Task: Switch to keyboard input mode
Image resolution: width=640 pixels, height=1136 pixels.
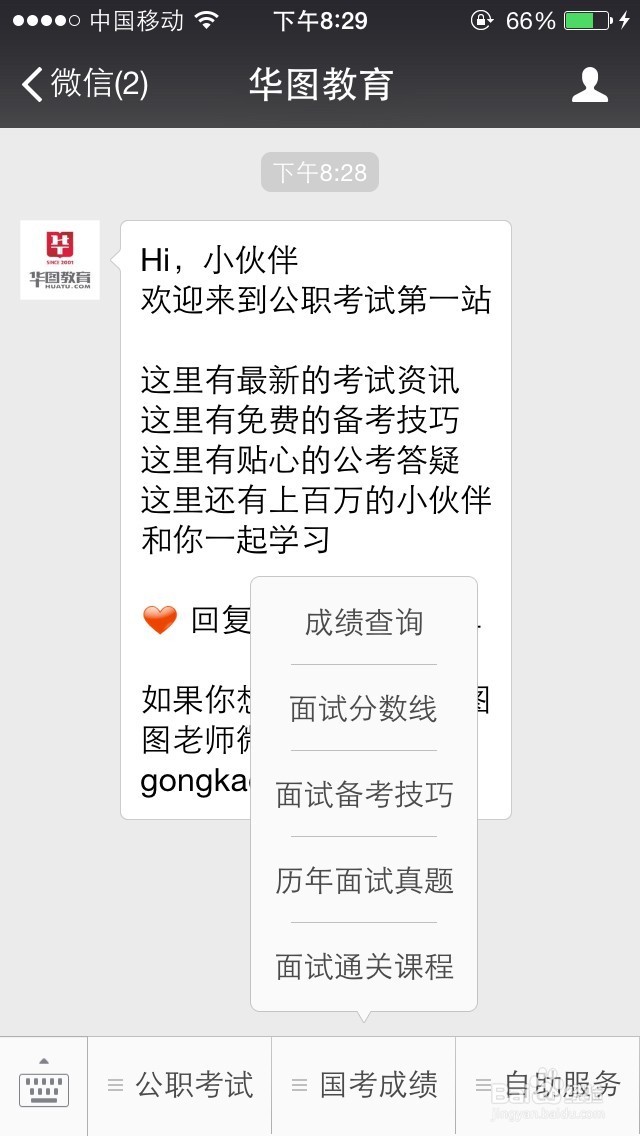Action: pos(44,1085)
